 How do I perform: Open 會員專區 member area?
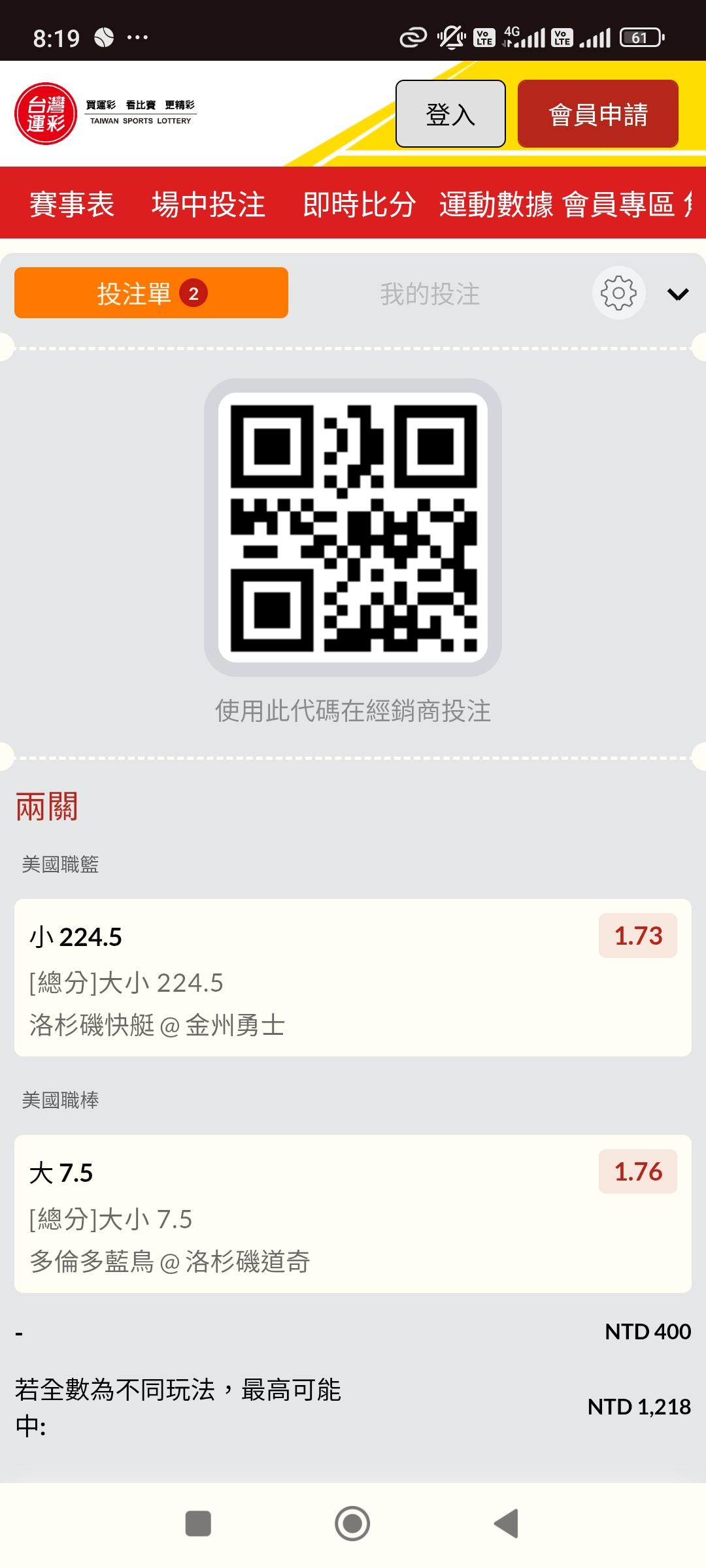tap(618, 204)
